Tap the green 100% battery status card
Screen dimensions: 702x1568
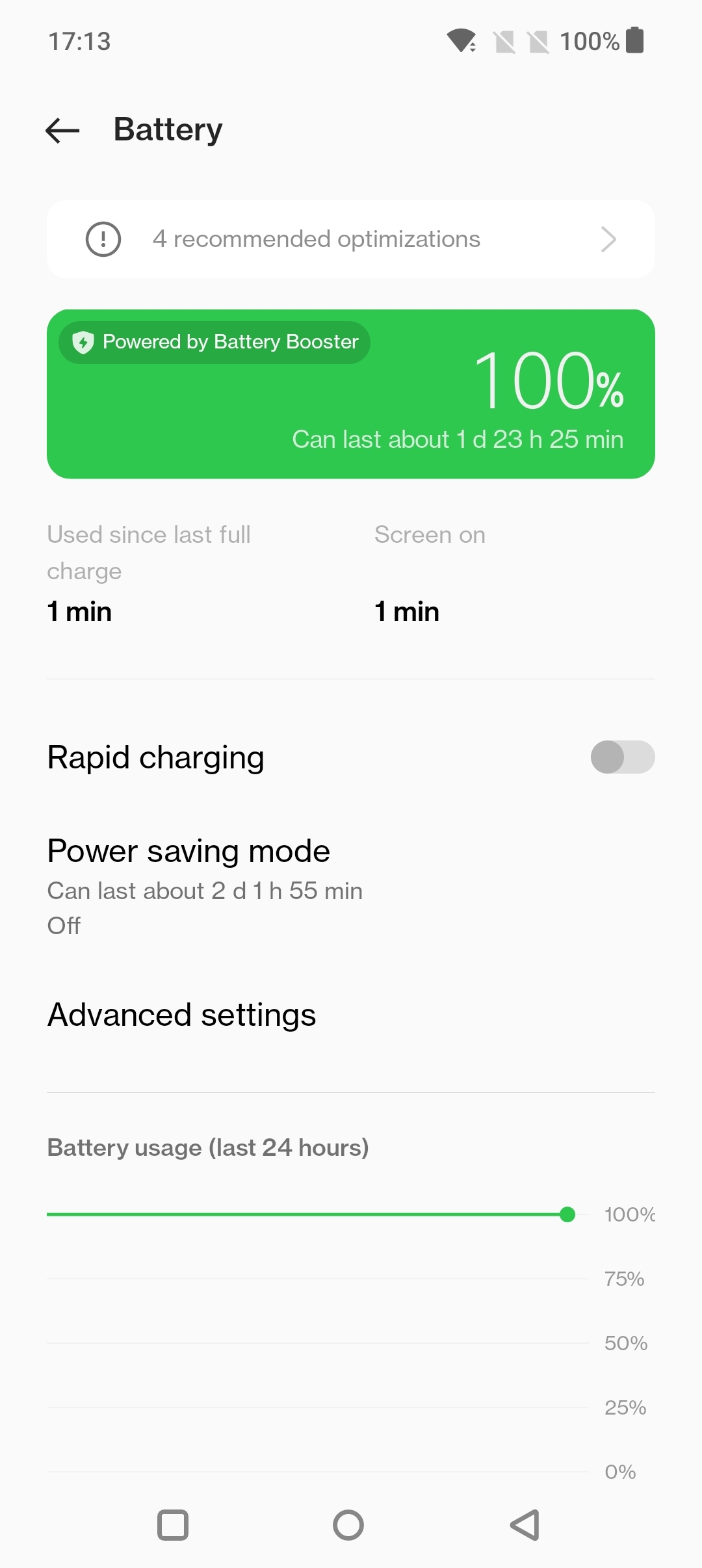point(351,393)
